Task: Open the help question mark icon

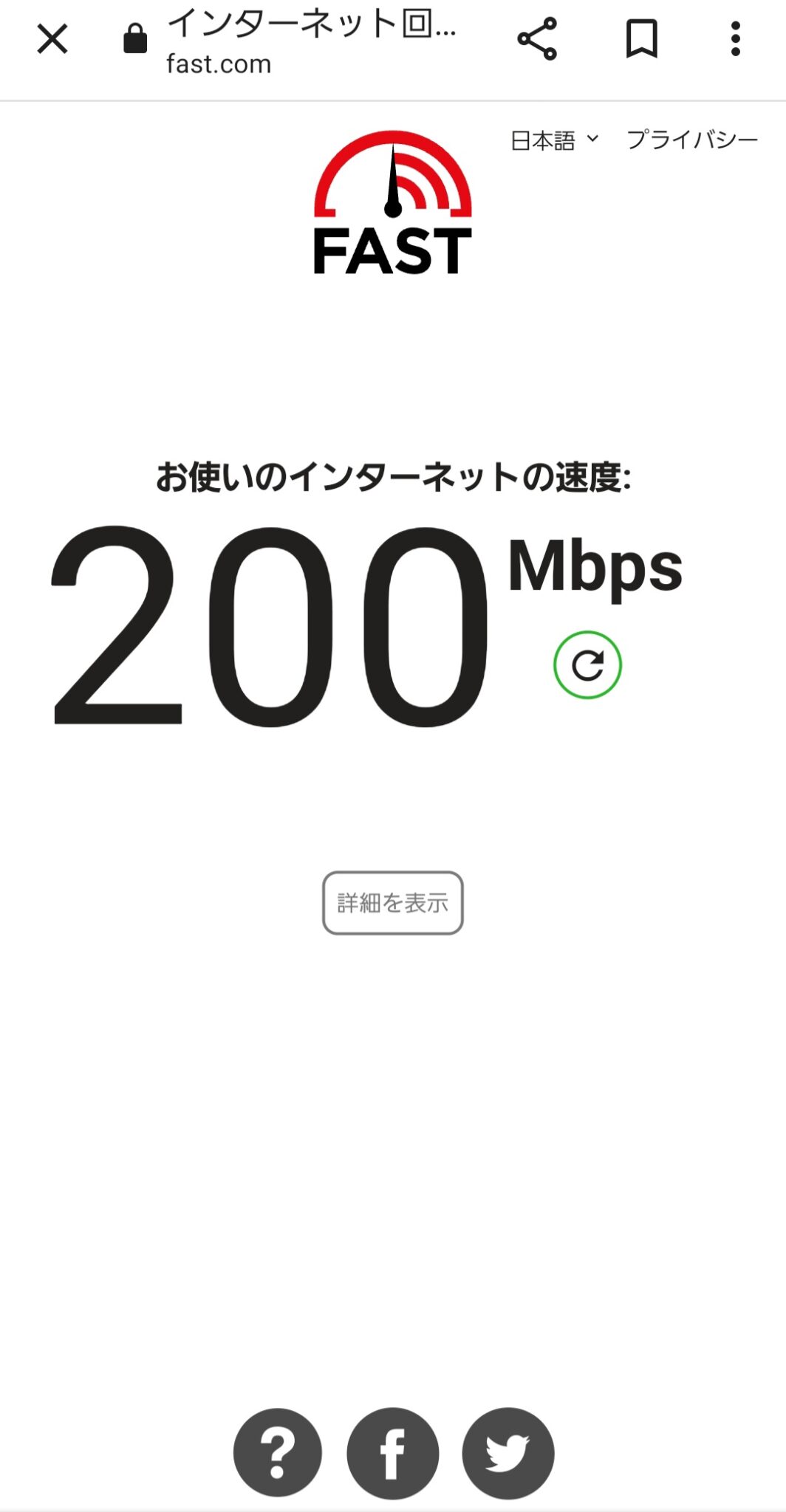Action: [278, 1453]
